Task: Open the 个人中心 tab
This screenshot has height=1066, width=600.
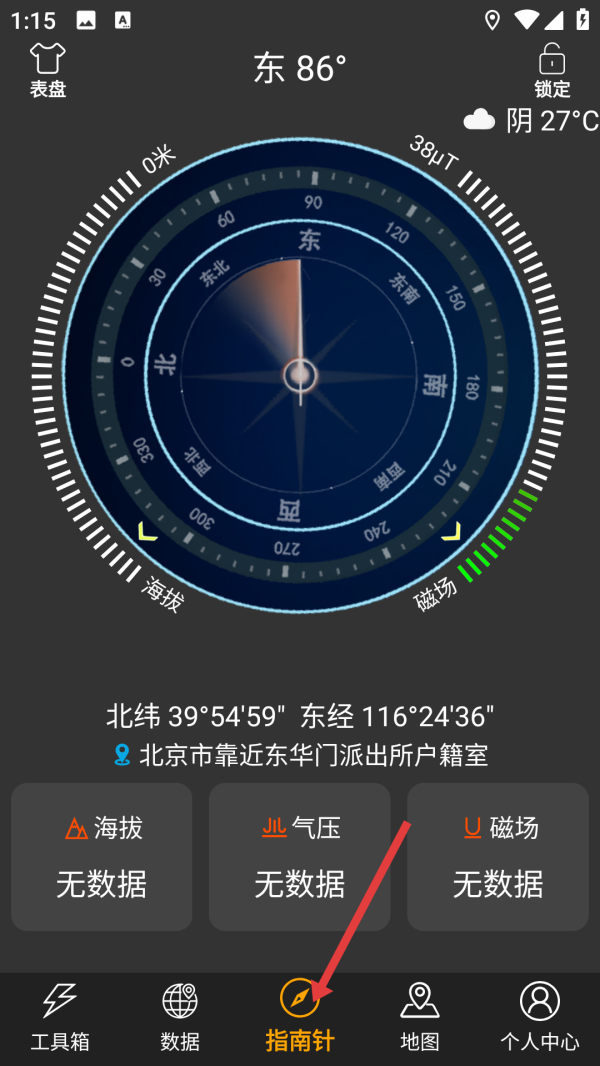Action: 539,1016
